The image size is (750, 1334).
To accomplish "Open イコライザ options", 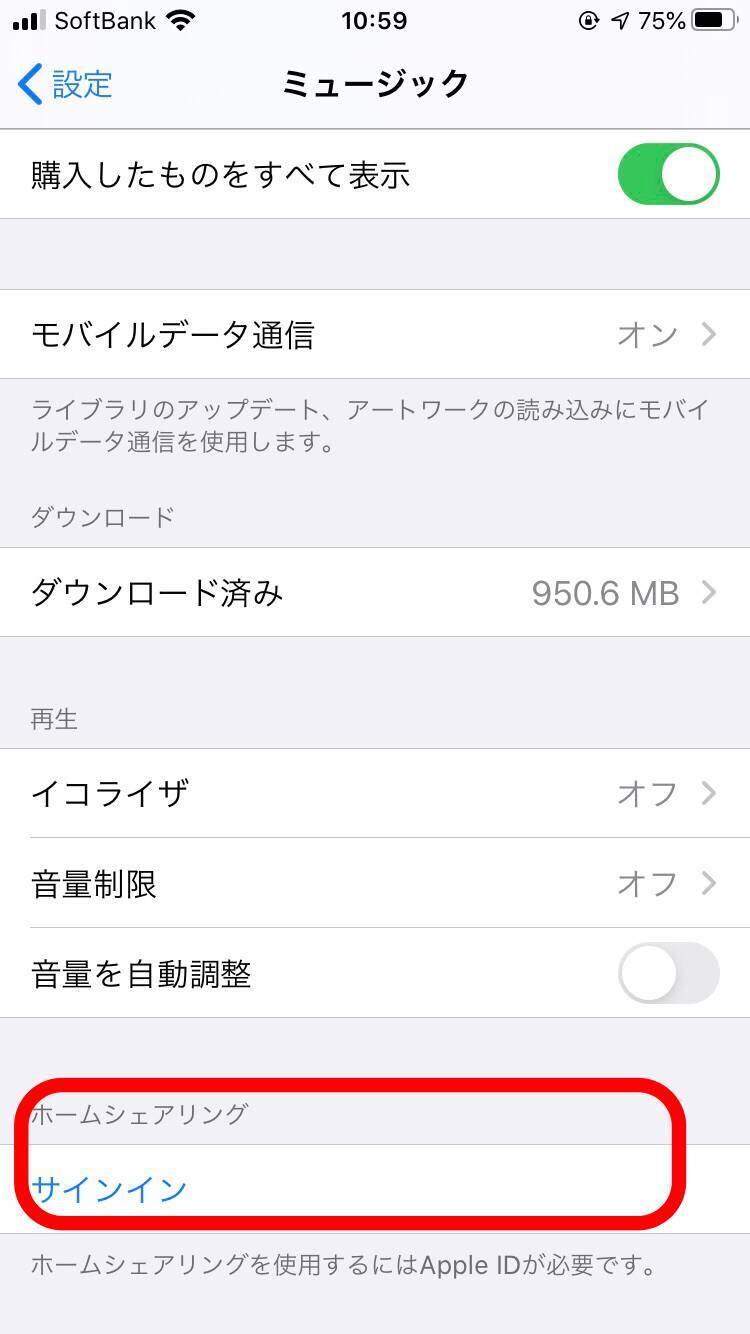I will (x=375, y=794).
